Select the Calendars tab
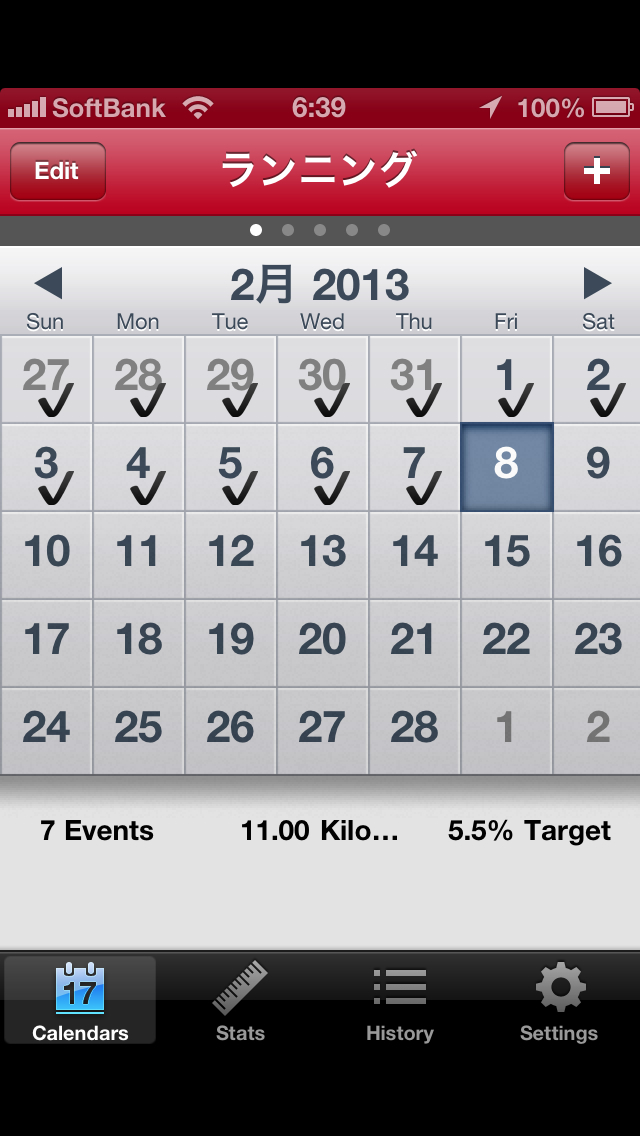Image resolution: width=640 pixels, height=1136 pixels. pos(80,1000)
